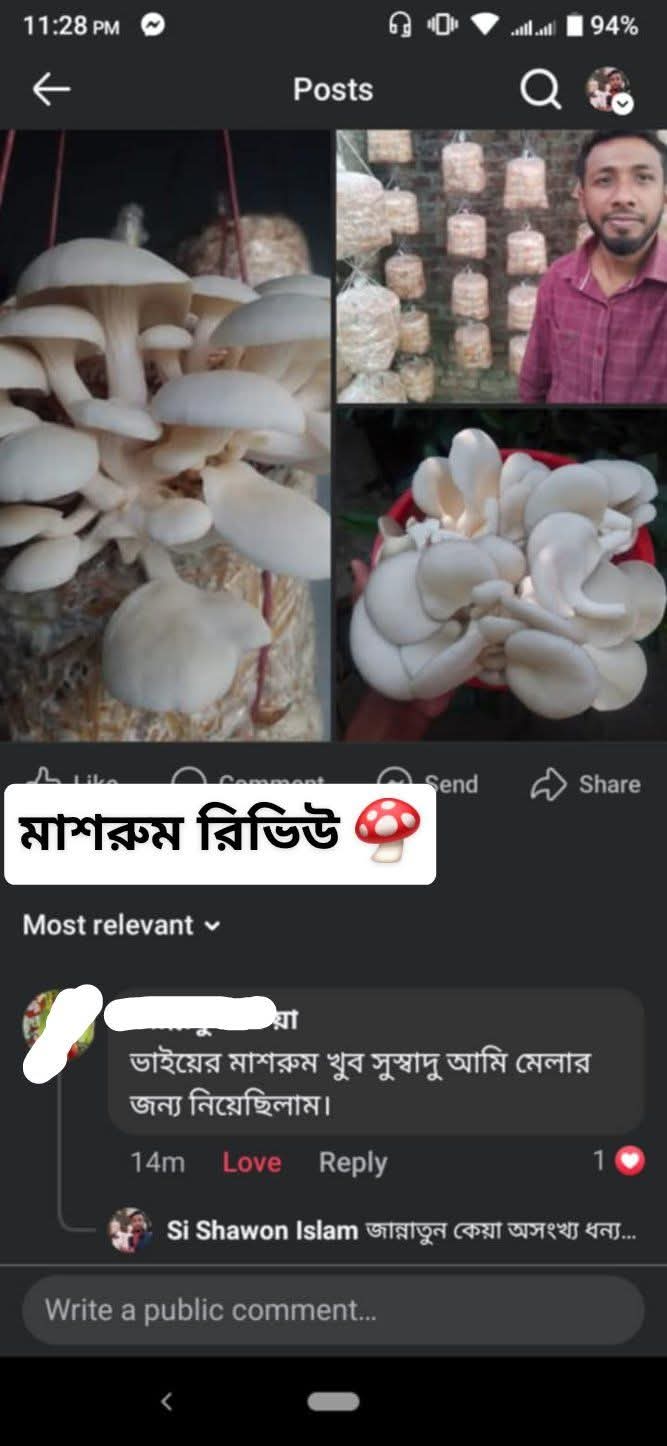This screenshot has width=667, height=1446.
Task: Reply to the 14m comment
Action: coord(352,1162)
